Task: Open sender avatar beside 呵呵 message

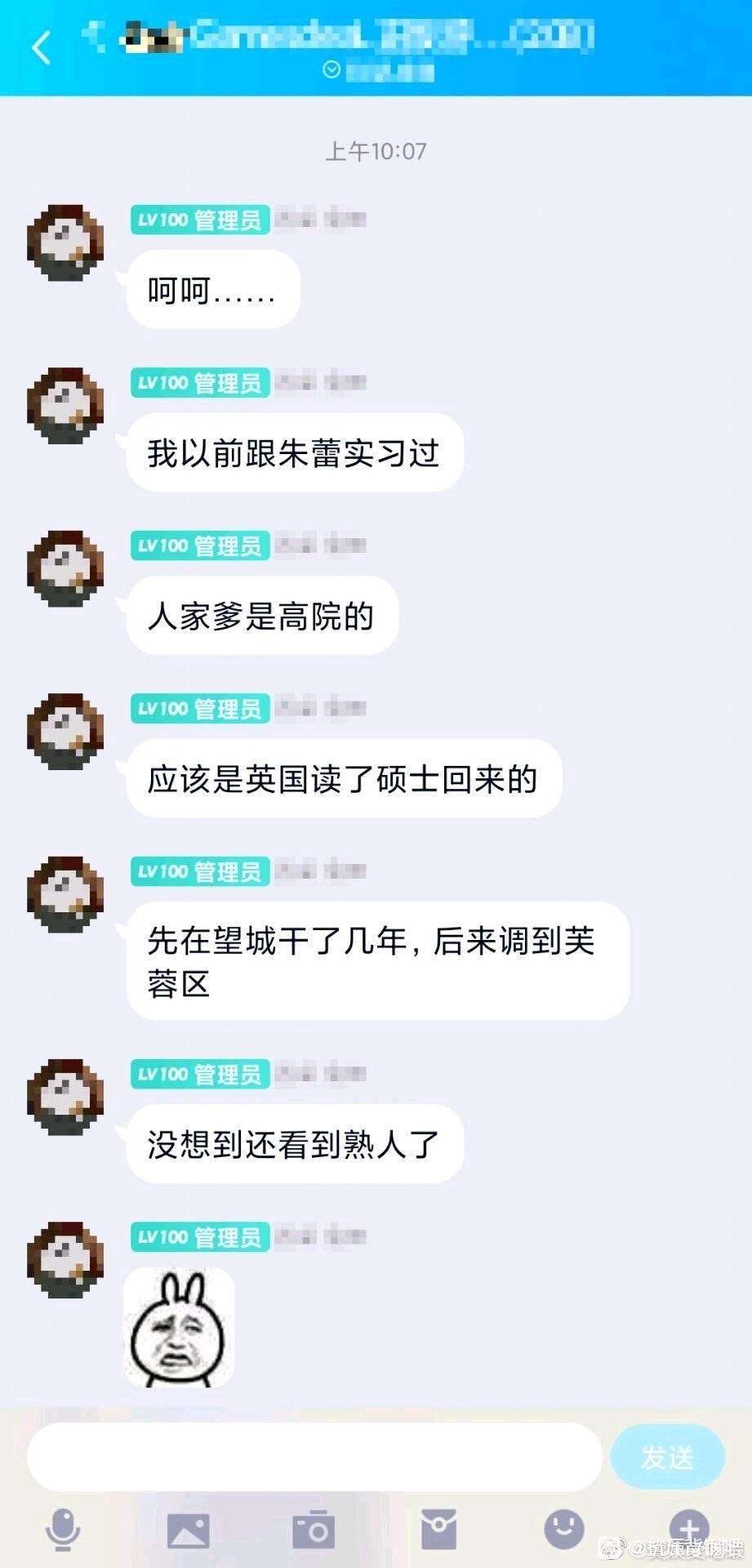Action: click(65, 243)
